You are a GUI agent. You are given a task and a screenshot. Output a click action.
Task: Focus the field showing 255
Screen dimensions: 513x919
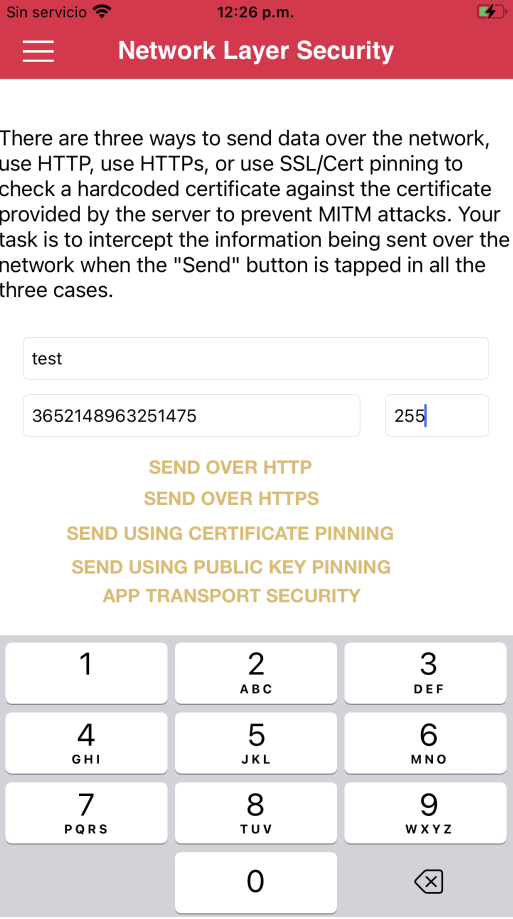point(437,416)
